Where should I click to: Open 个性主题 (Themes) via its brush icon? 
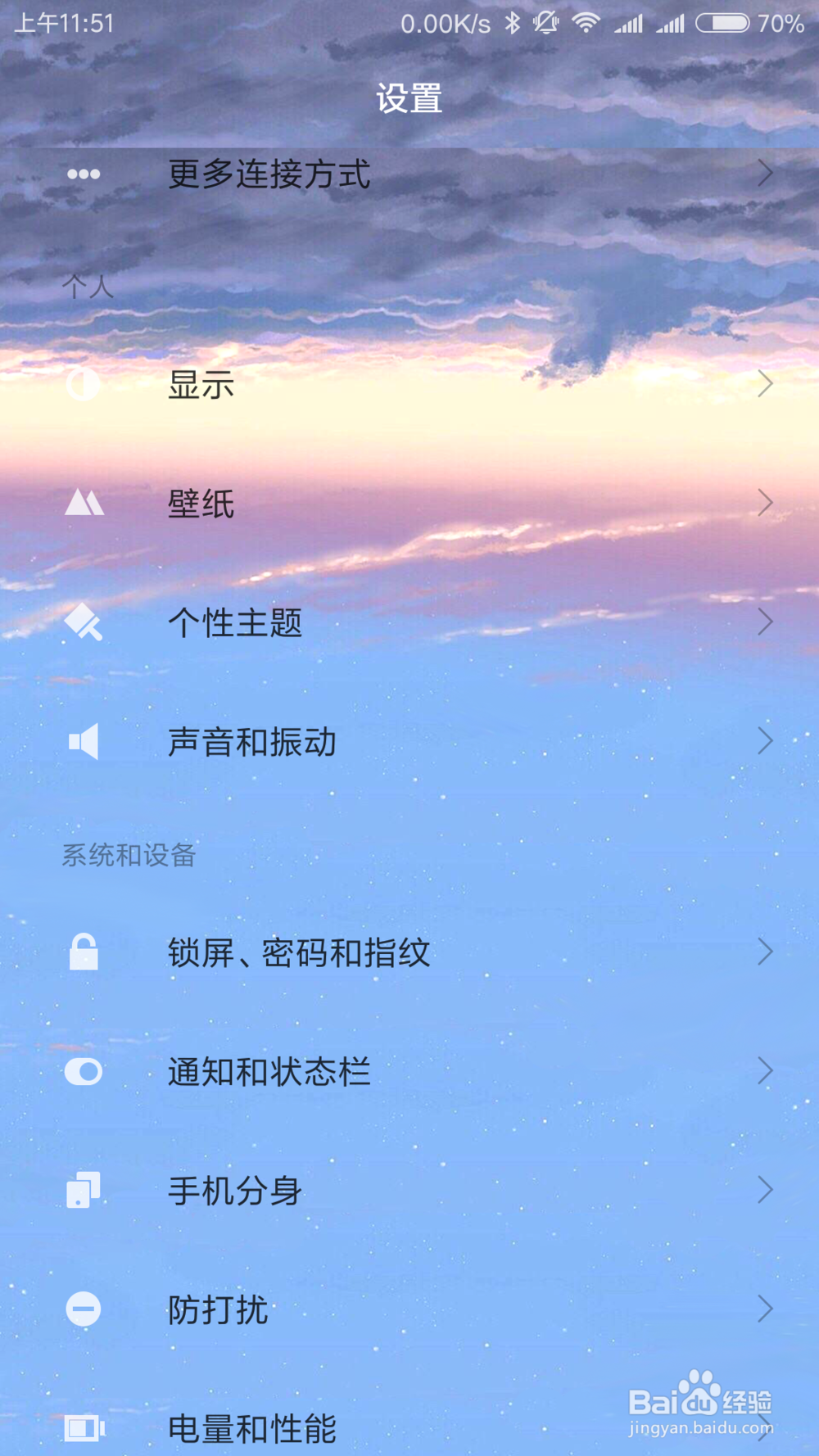82,622
